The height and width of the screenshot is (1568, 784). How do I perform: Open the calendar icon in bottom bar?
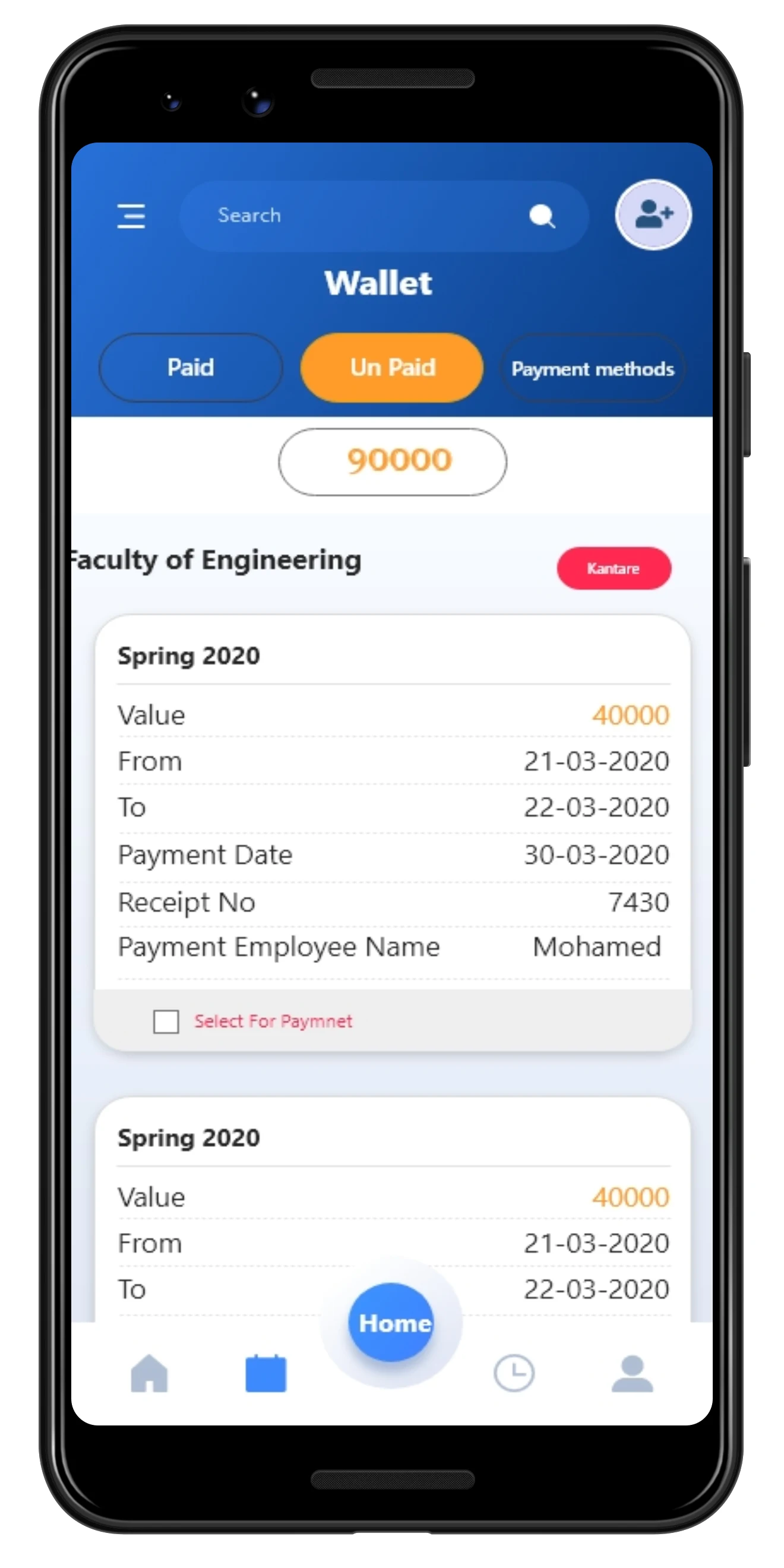click(265, 1373)
